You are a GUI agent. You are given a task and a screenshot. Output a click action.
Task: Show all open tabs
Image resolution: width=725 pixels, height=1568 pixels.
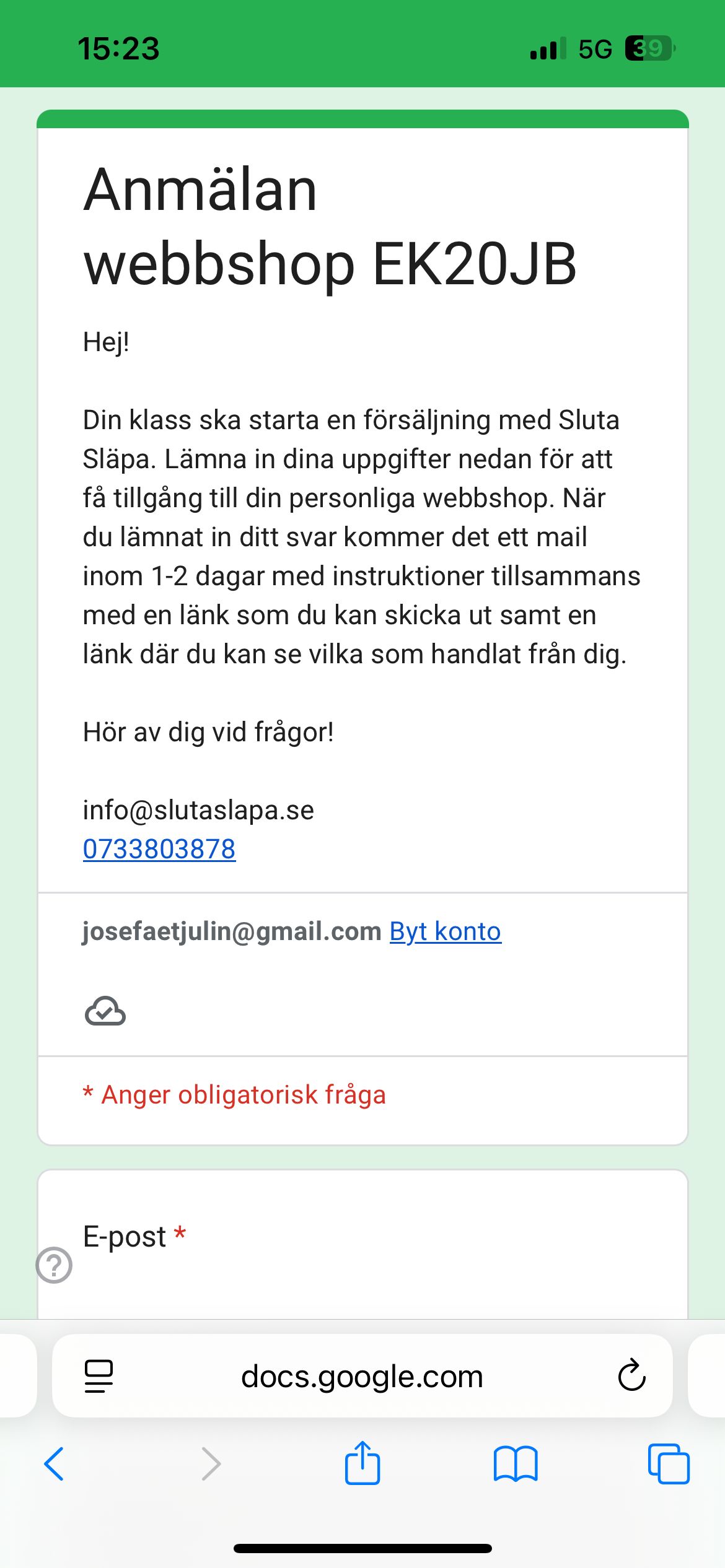pyautogui.click(x=668, y=1464)
